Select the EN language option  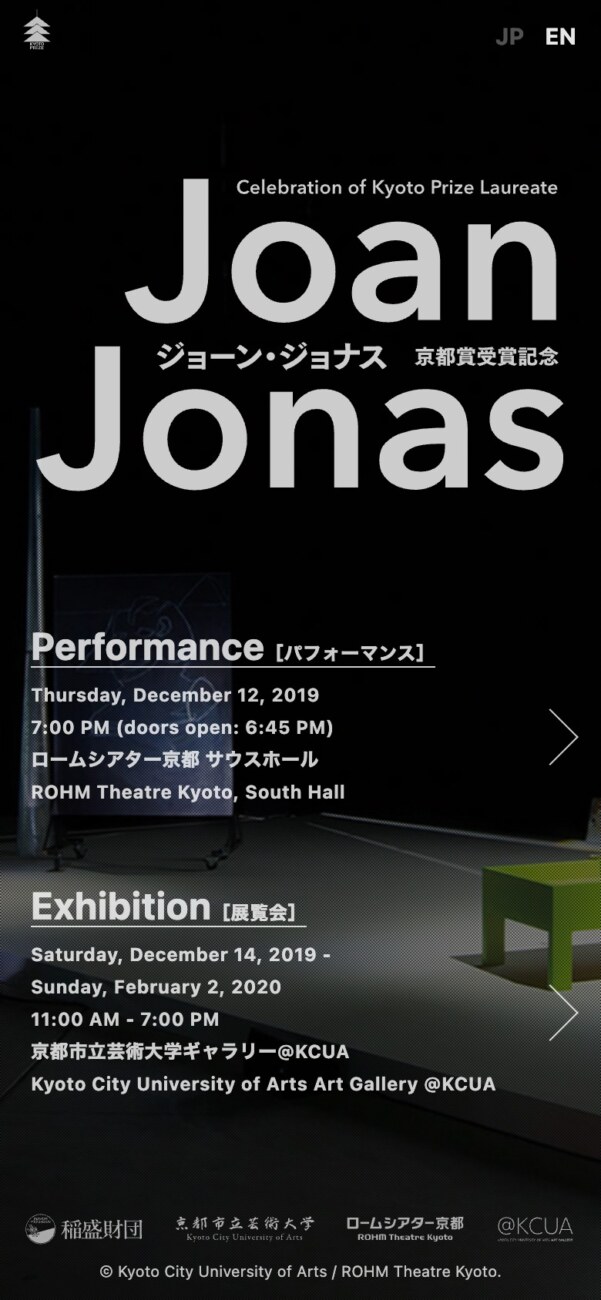click(560, 37)
